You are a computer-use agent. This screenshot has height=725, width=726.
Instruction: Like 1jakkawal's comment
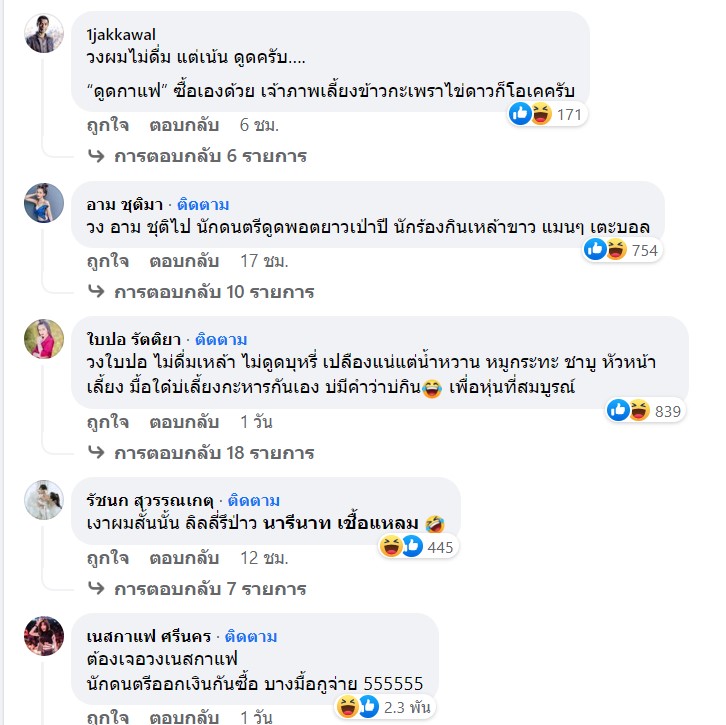106,125
